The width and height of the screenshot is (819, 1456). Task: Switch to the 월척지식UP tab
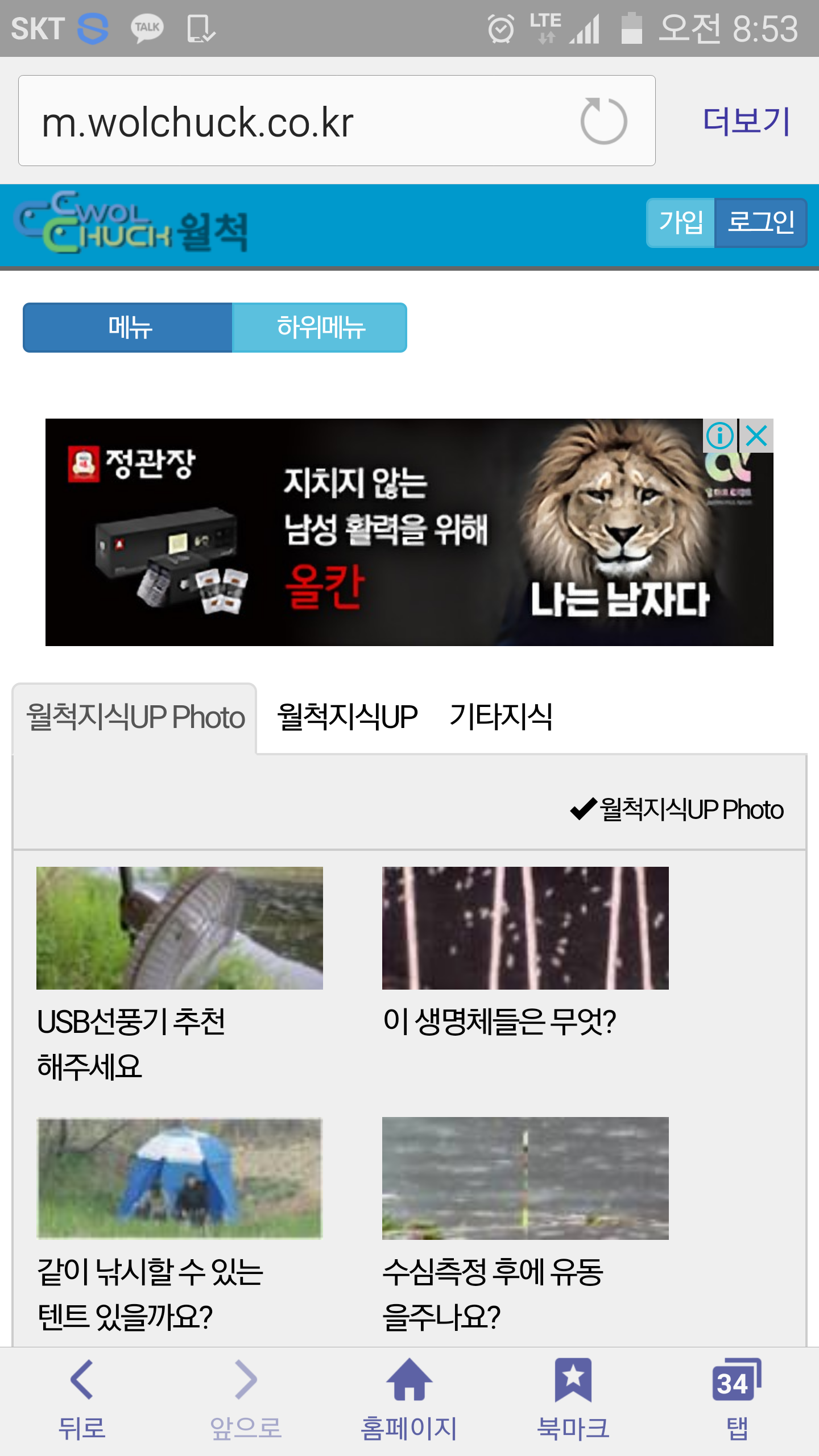point(347,717)
